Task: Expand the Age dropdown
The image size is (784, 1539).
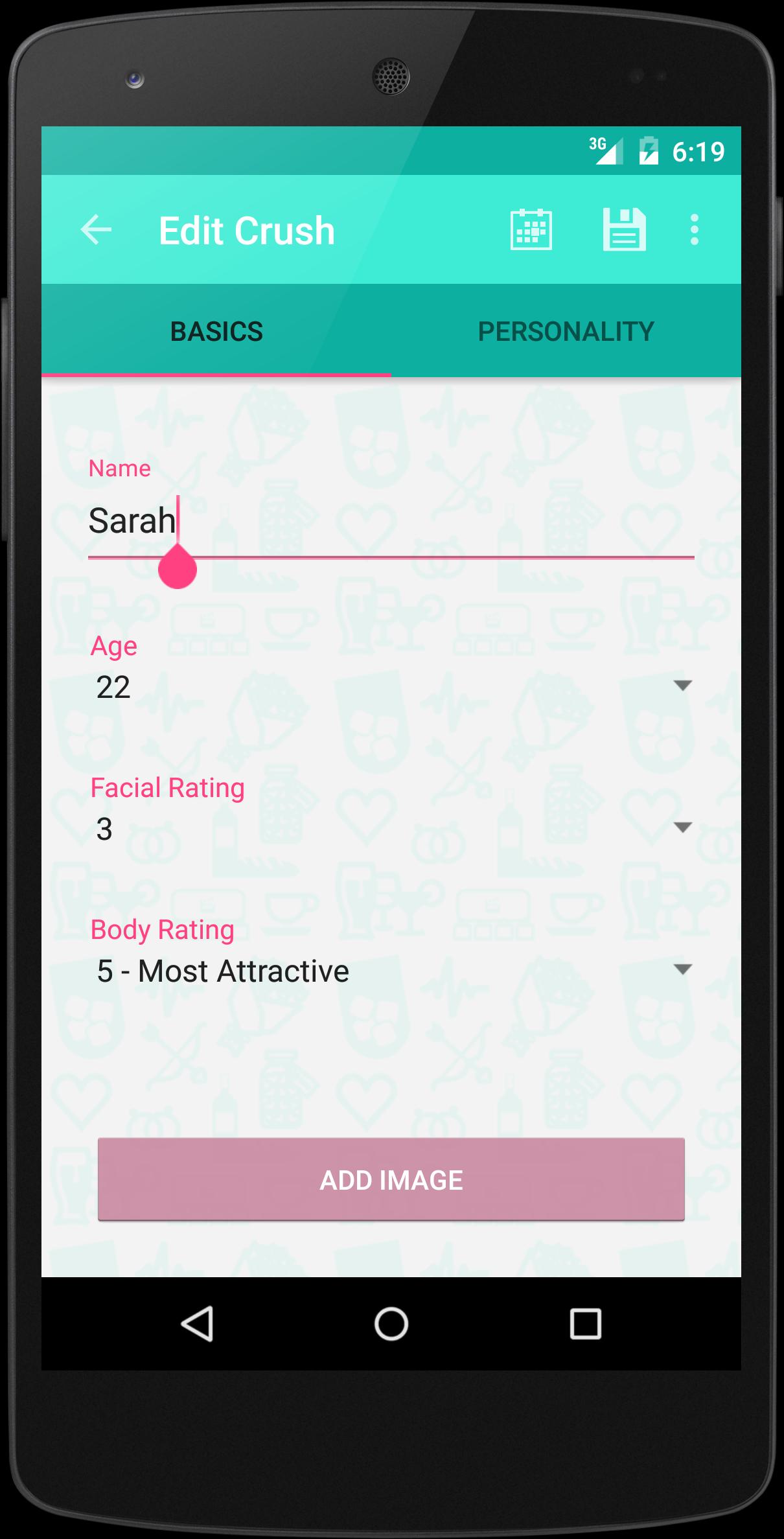Action: tap(391, 686)
